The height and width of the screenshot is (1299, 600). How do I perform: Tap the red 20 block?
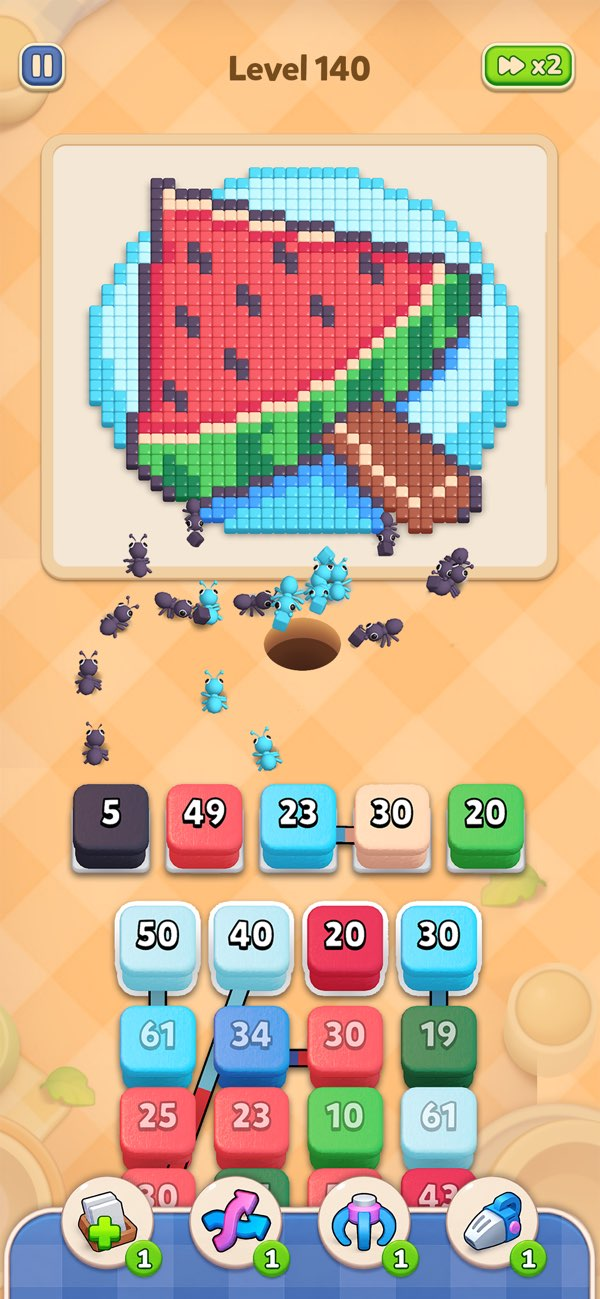(345, 945)
